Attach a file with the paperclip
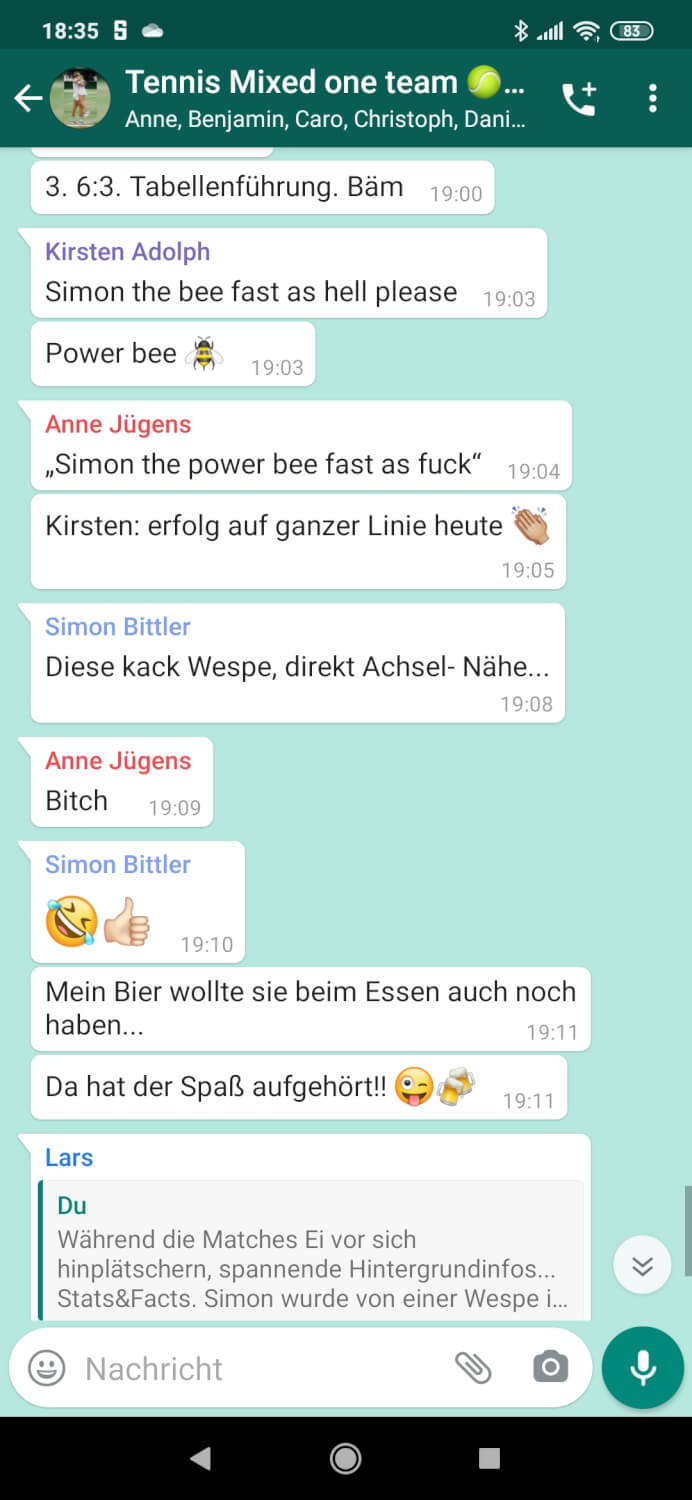 pyautogui.click(x=473, y=1368)
